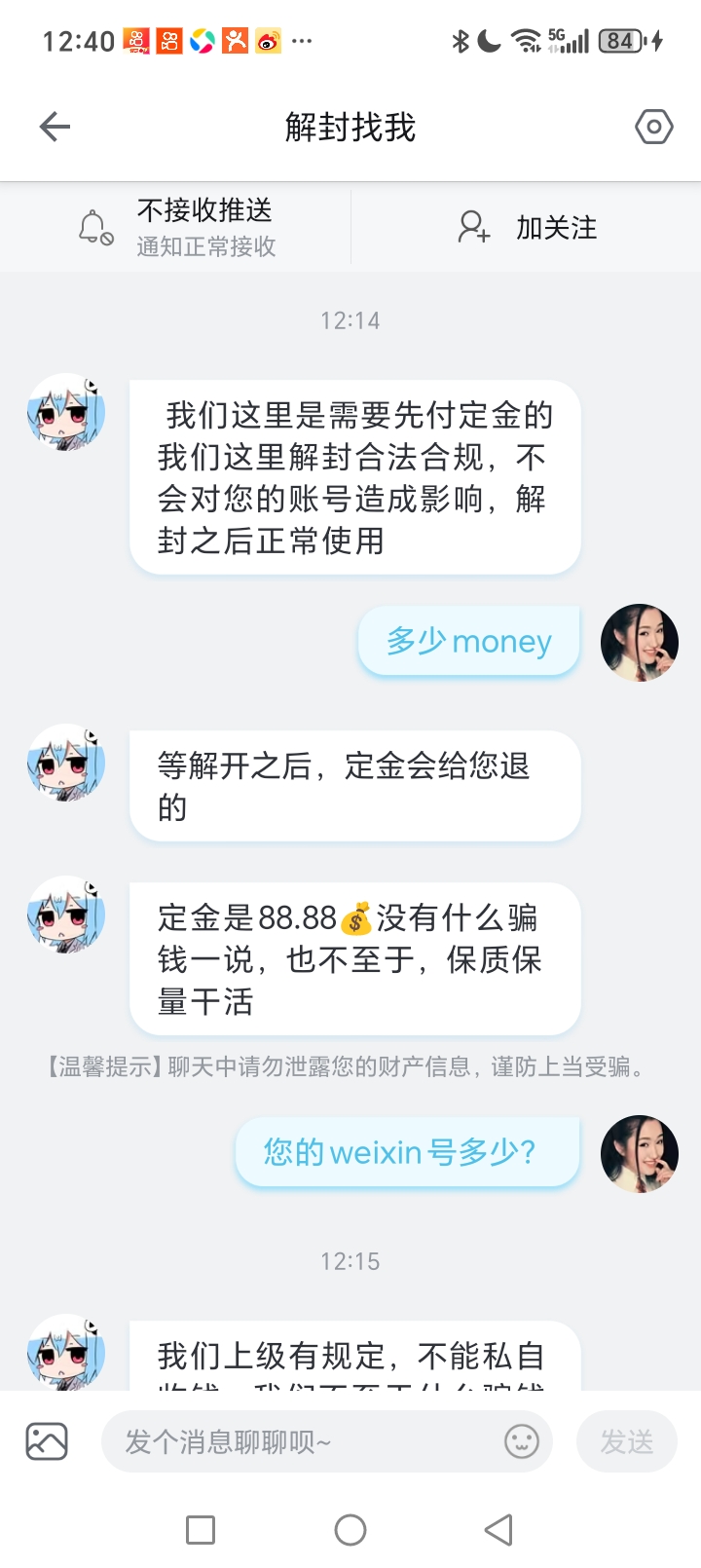The width and height of the screenshot is (701, 1568).
Task: Tap the system home button
Action: pos(350,1530)
